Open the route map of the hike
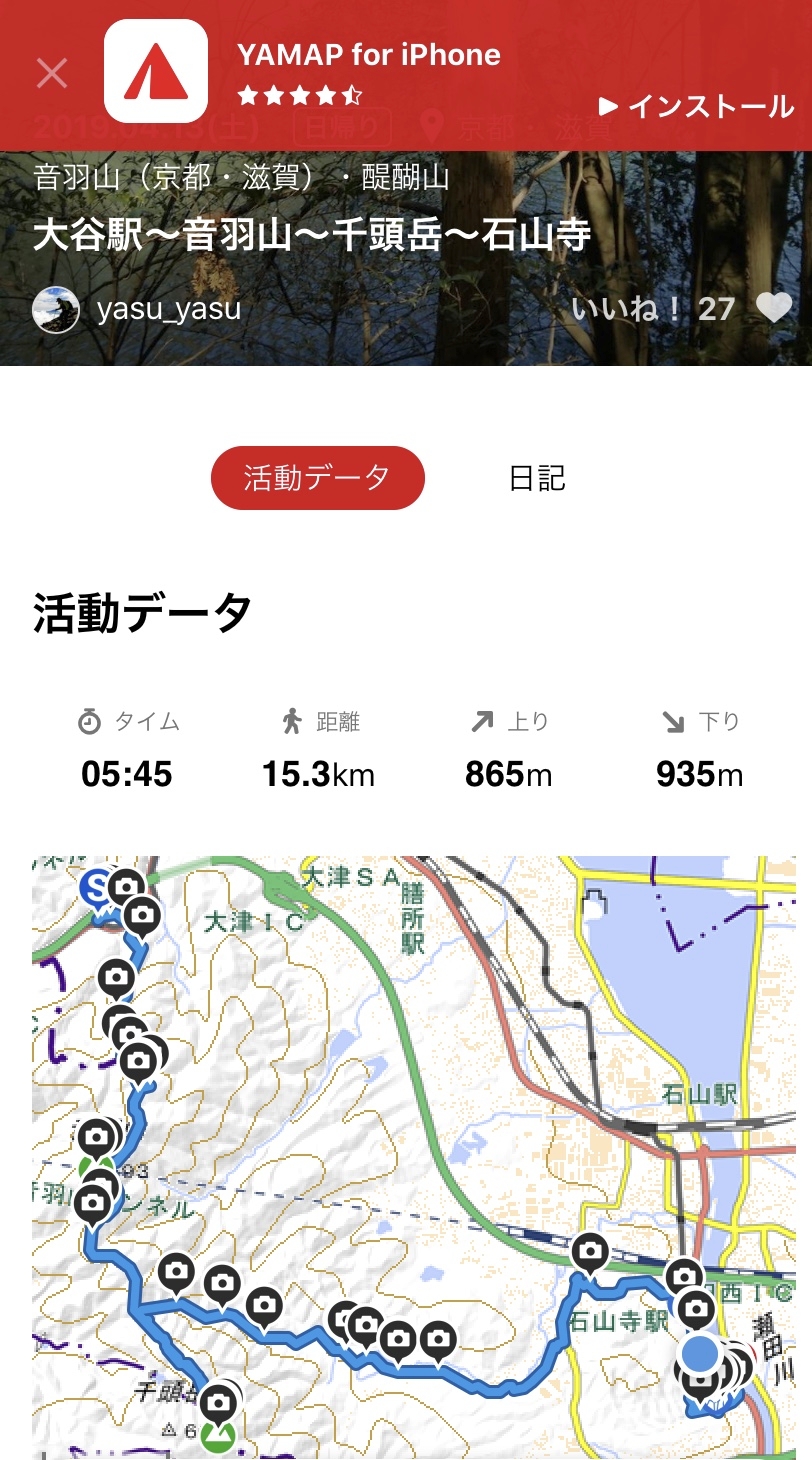The height and width of the screenshot is (1460, 812). tap(414, 1157)
